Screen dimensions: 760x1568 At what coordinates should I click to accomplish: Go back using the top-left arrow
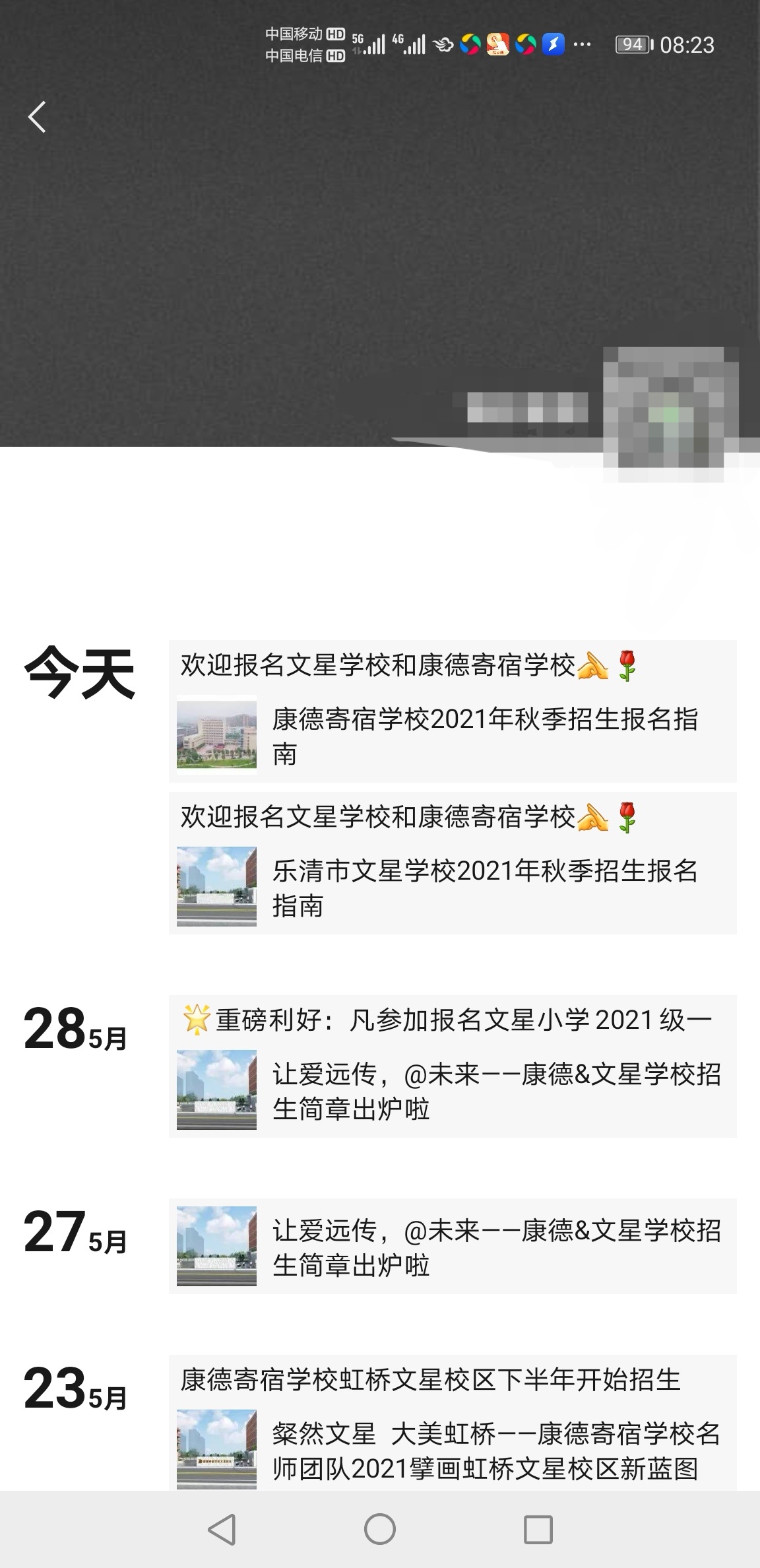click(x=38, y=117)
